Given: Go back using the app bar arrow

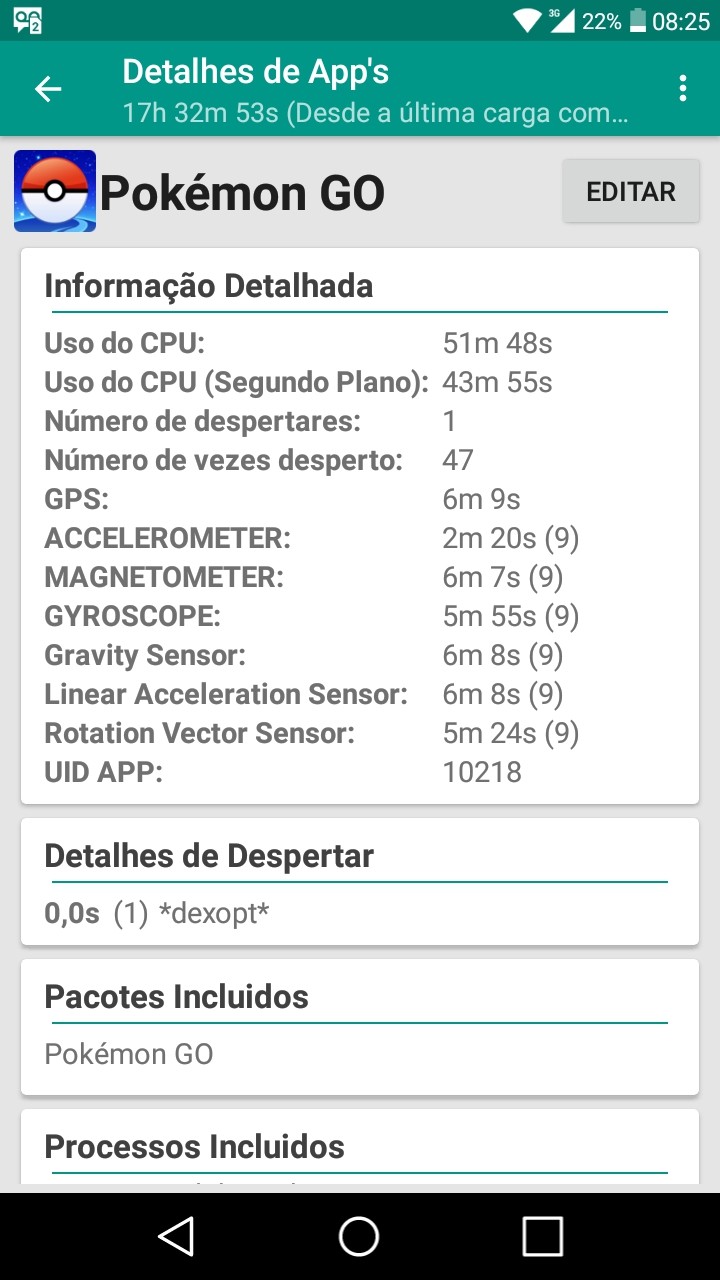Looking at the screenshot, I should pos(48,89).
